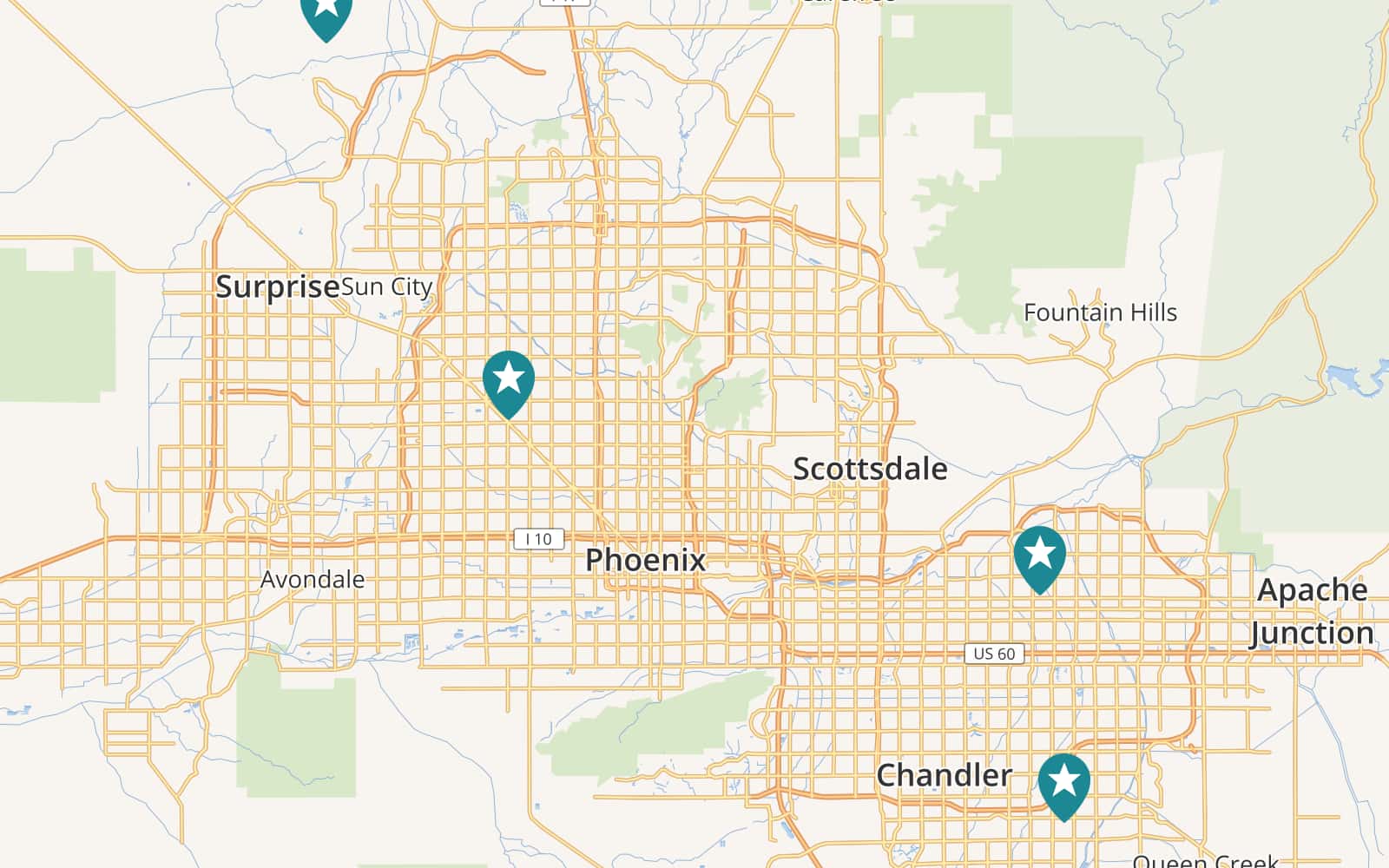Open the partly cut-off star marker north of Surprise
Image resolution: width=1389 pixels, height=868 pixels.
pyautogui.click(x=326, y=14)
